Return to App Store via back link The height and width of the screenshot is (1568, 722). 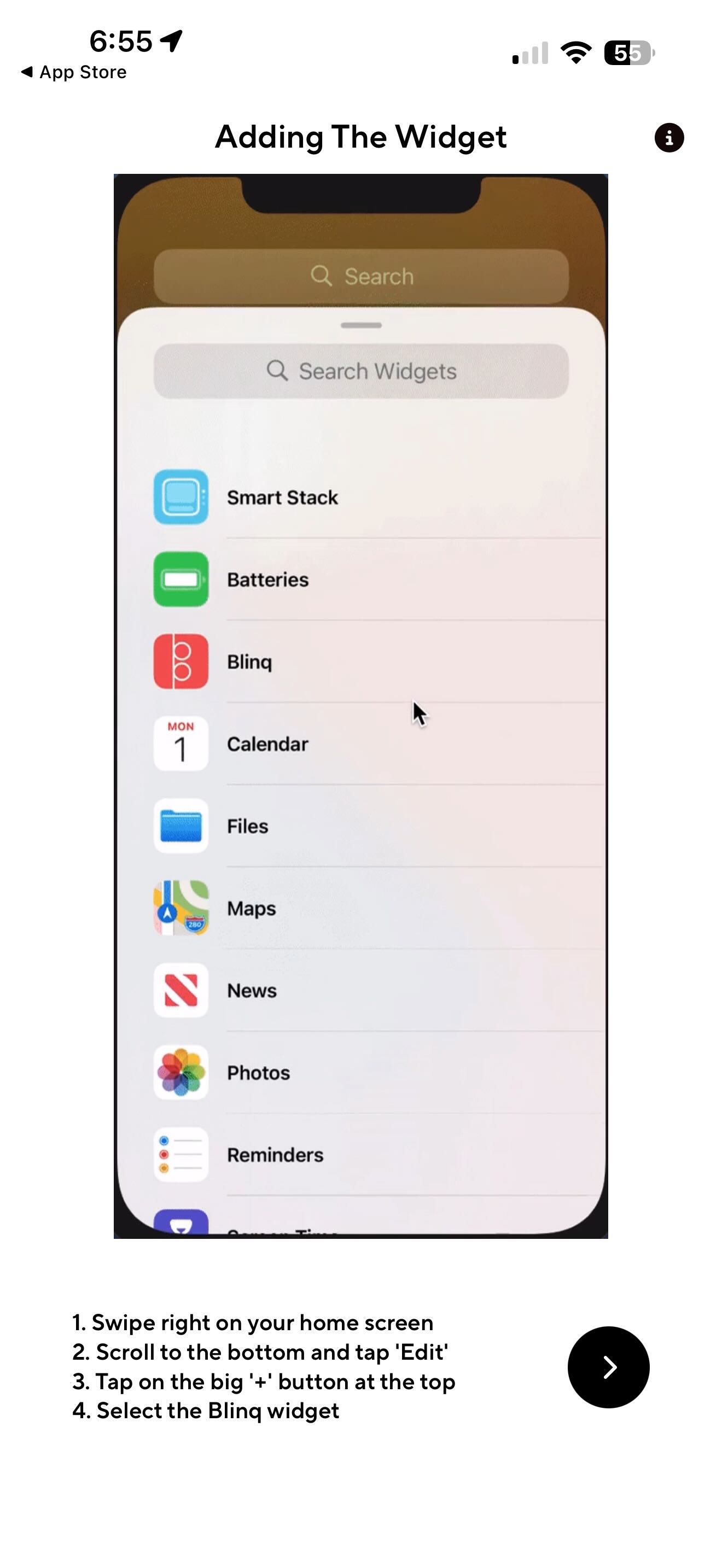pos(74,72)
